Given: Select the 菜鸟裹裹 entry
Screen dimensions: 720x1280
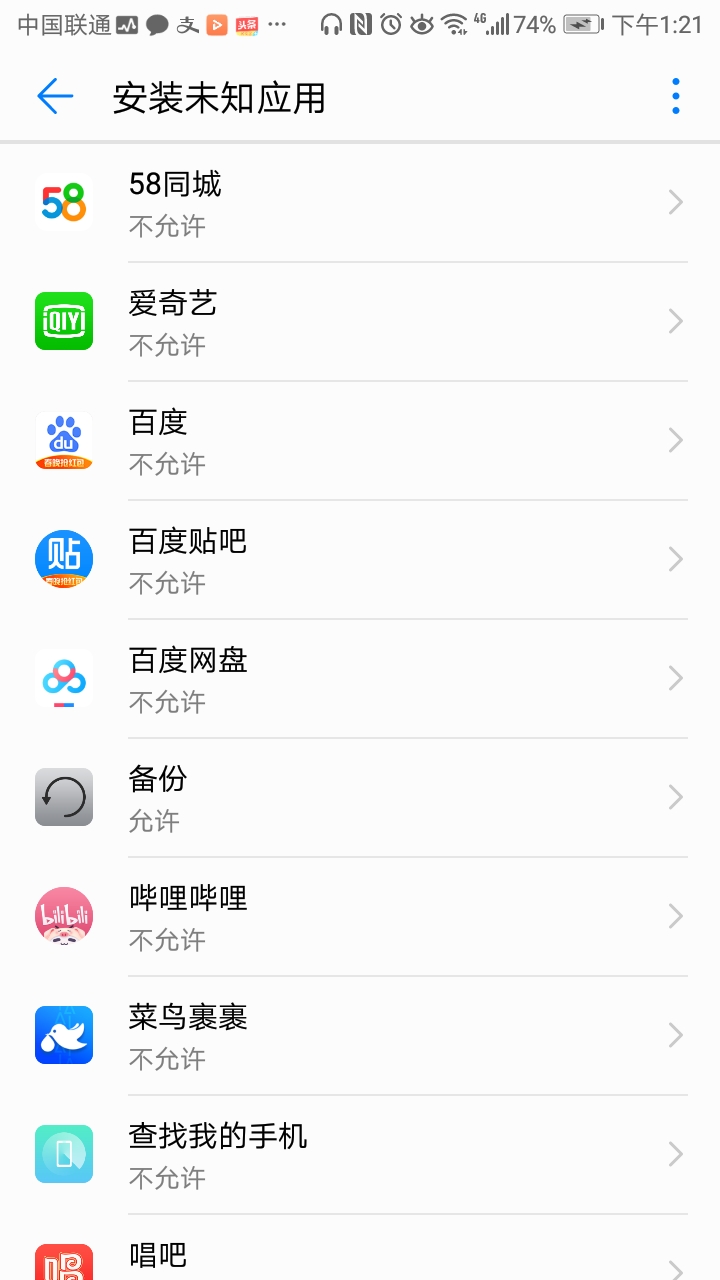Looking at the screenshot, I should click(x=360, y=1036).
